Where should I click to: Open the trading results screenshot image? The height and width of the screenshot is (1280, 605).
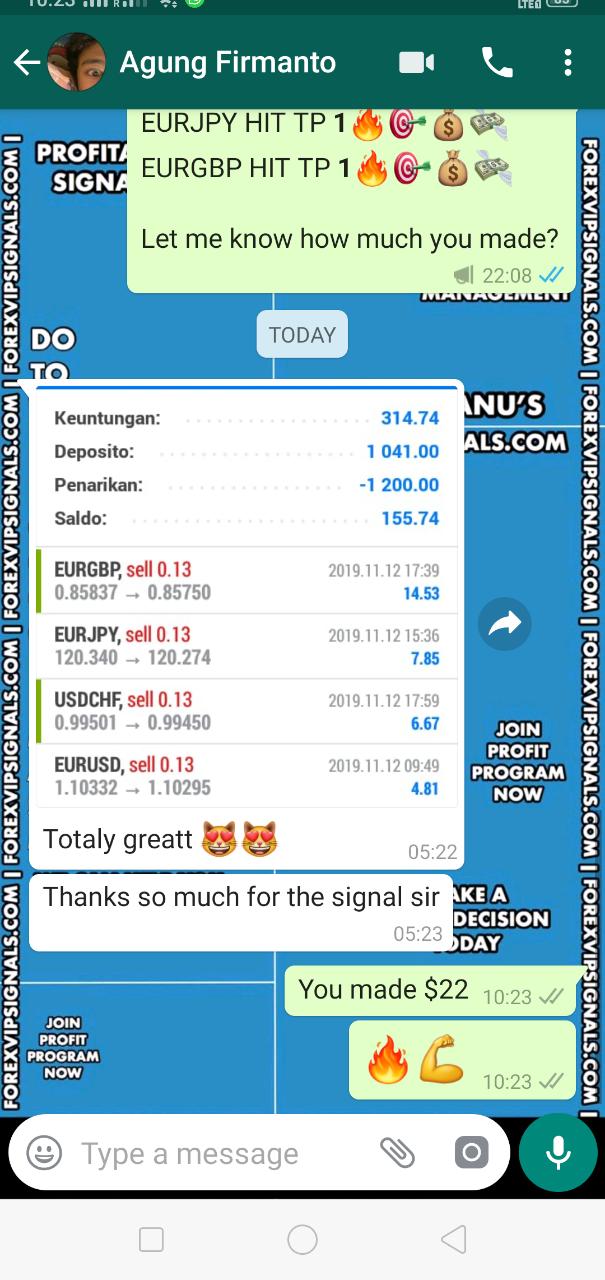point(246,600)
